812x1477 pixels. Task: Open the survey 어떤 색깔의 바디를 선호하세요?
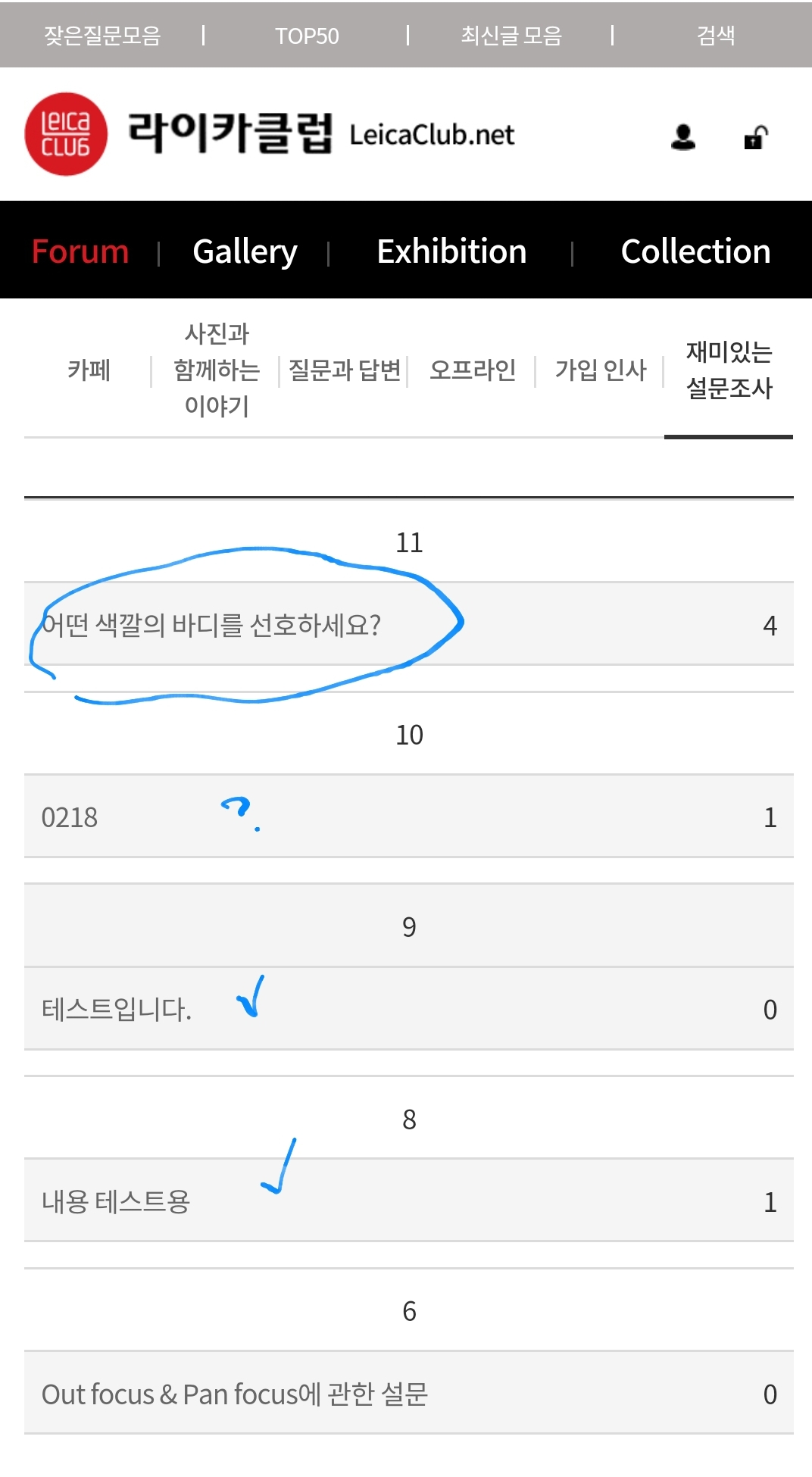(x=211, y=626)
